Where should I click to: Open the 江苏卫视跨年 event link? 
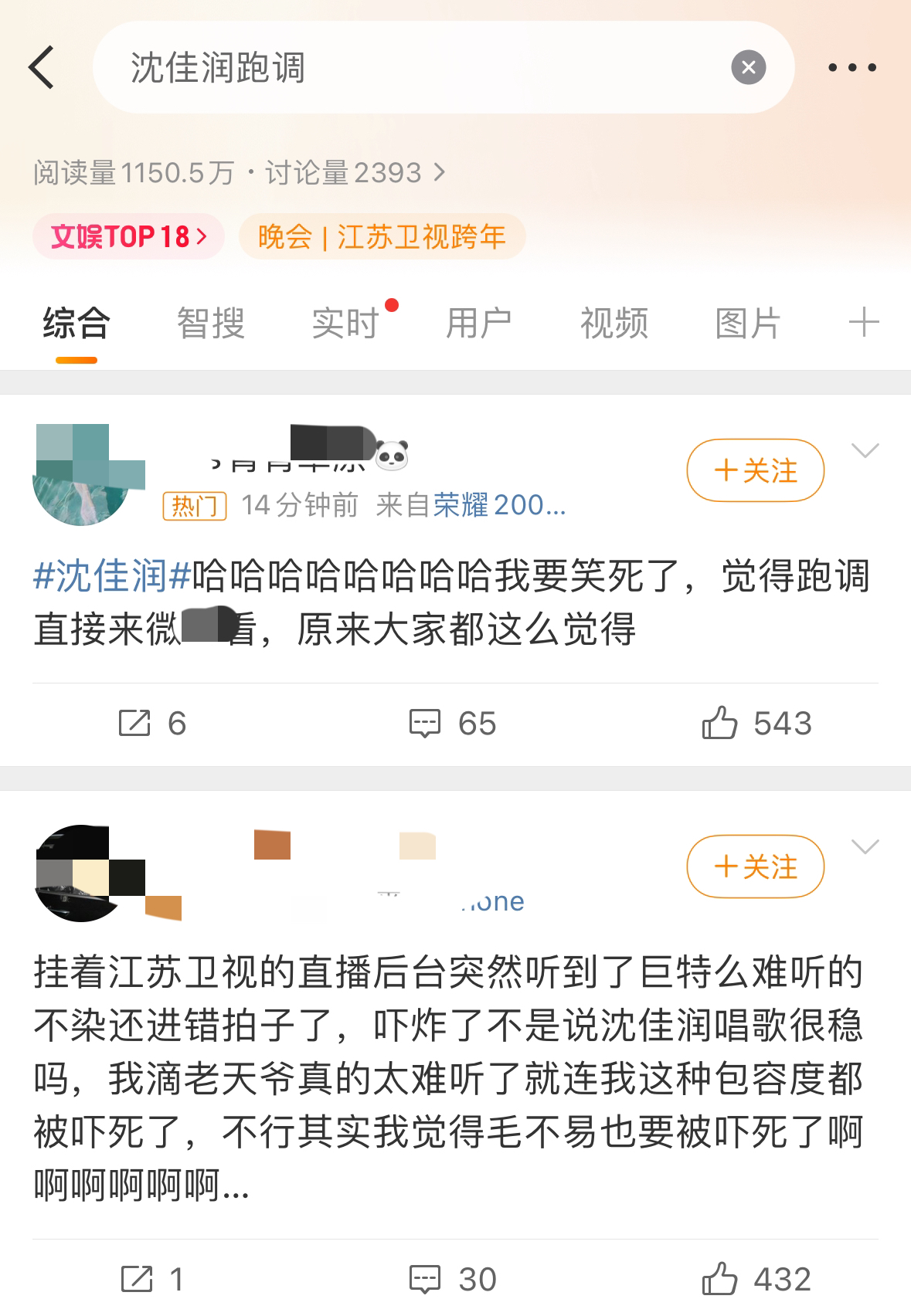[382, 237]
